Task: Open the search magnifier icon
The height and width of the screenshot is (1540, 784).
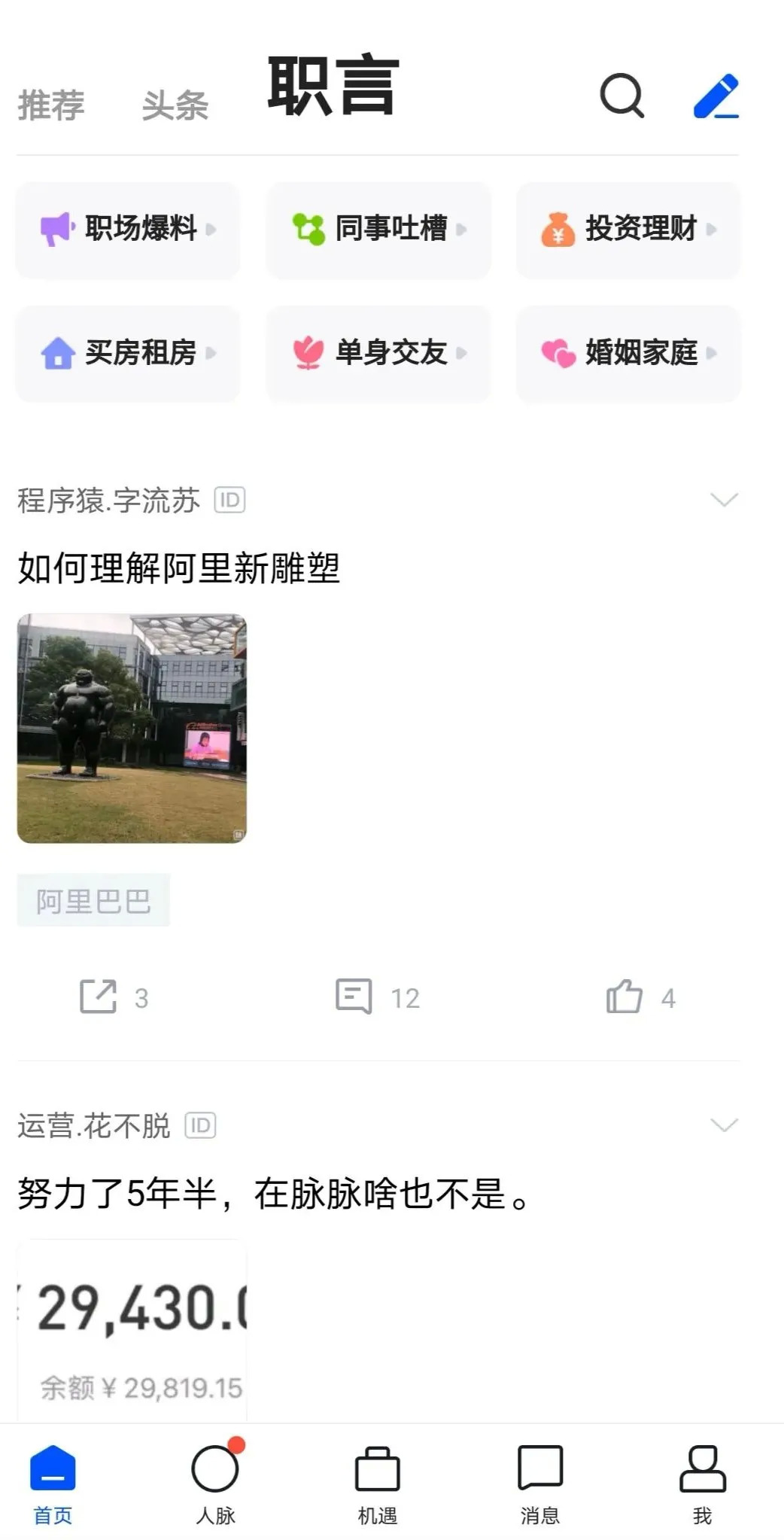Action: click(x=621, y=96)
